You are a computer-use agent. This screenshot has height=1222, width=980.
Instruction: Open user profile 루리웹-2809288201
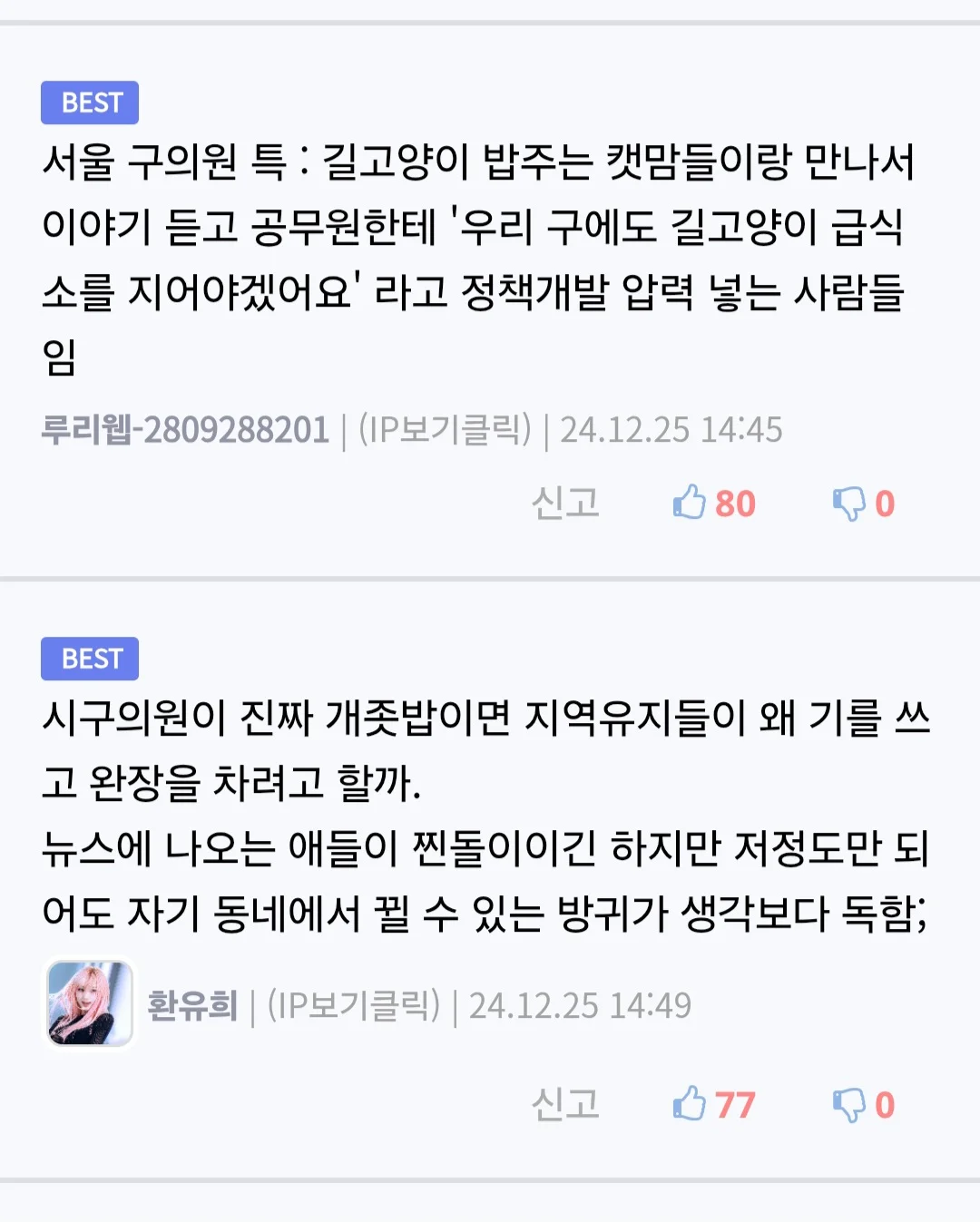[x=185, y=429]
